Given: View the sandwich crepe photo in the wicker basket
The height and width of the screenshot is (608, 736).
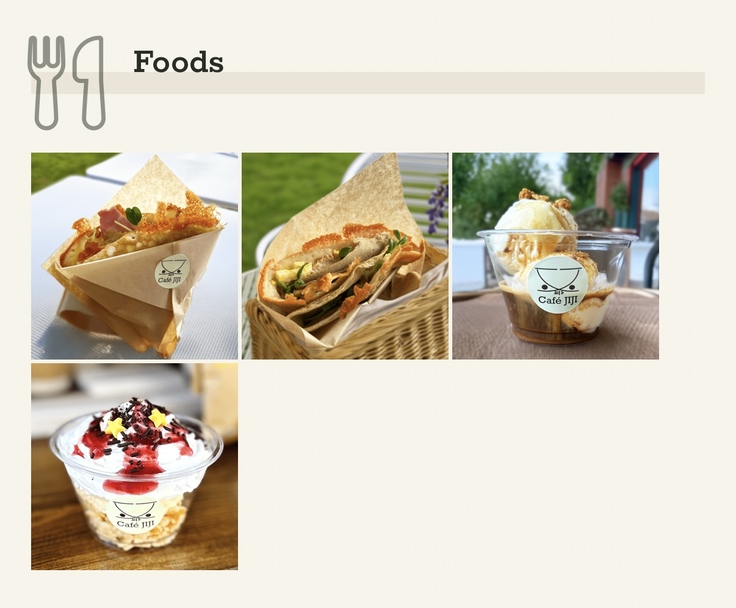Looking at the screenshot, I should tap(345, 256).
